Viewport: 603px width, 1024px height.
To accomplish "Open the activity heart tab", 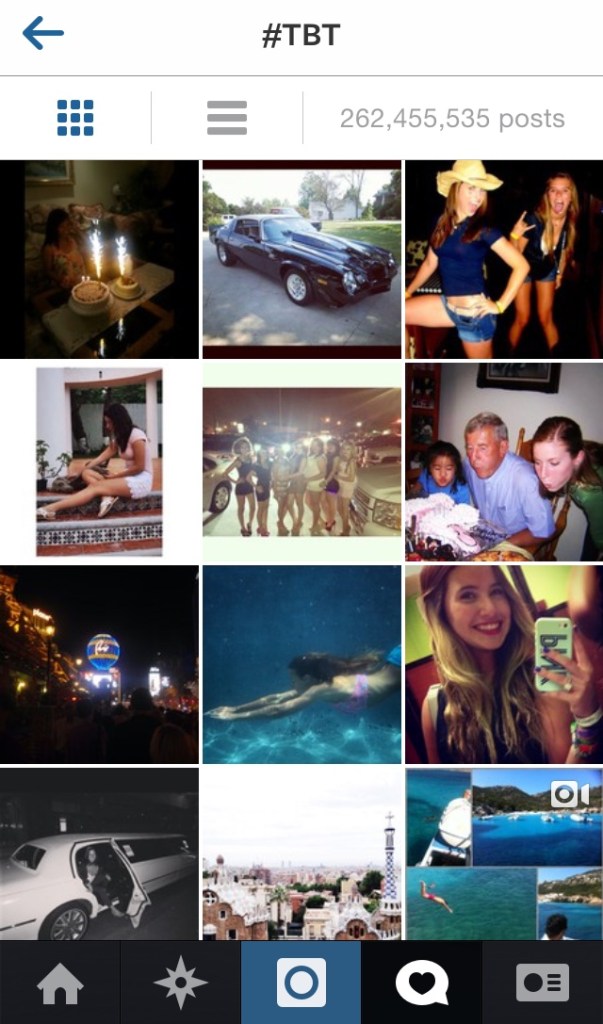I will pyautogui.click(x=422, y=983).
